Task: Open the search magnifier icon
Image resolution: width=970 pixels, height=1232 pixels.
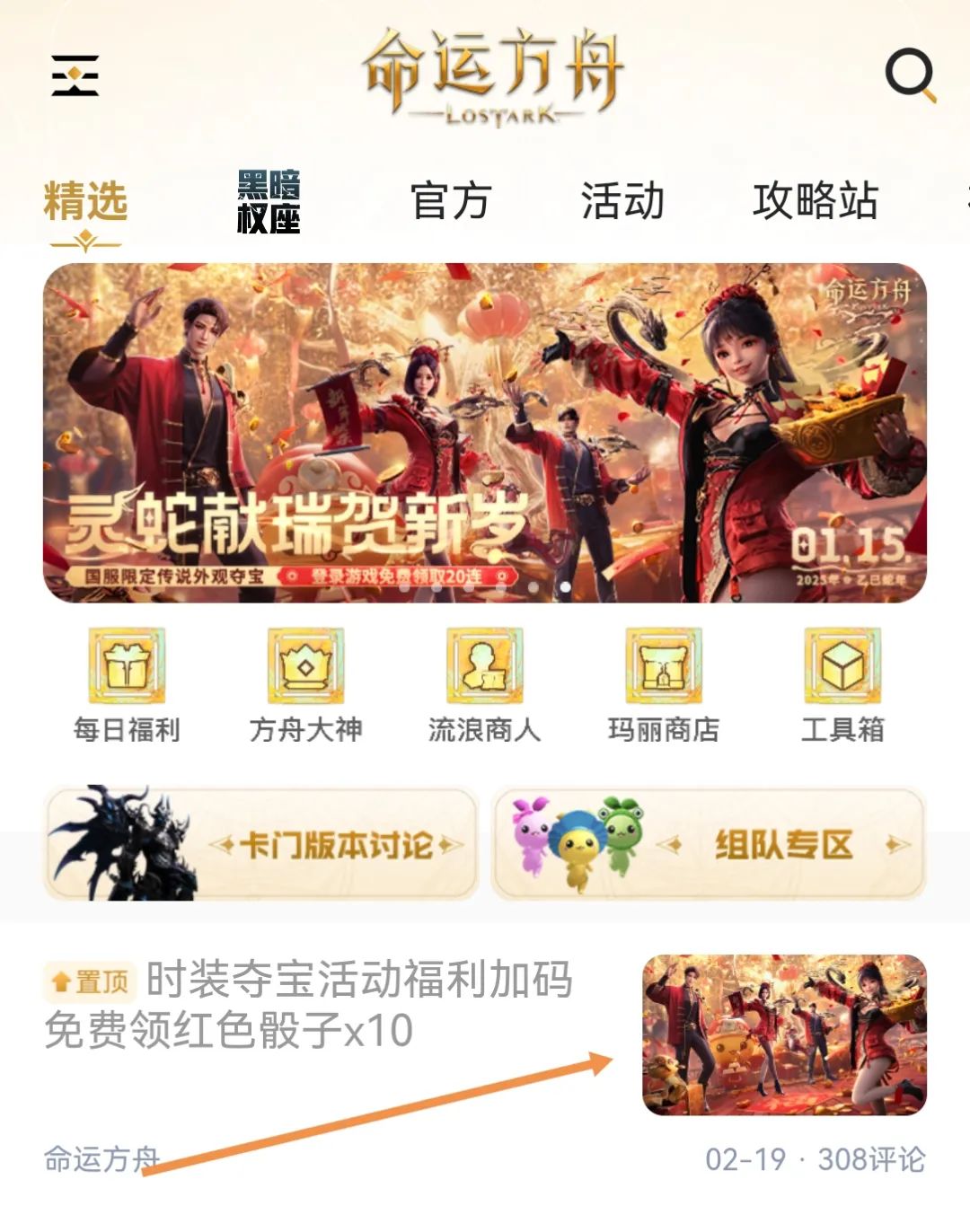Action: coord(910,75)
